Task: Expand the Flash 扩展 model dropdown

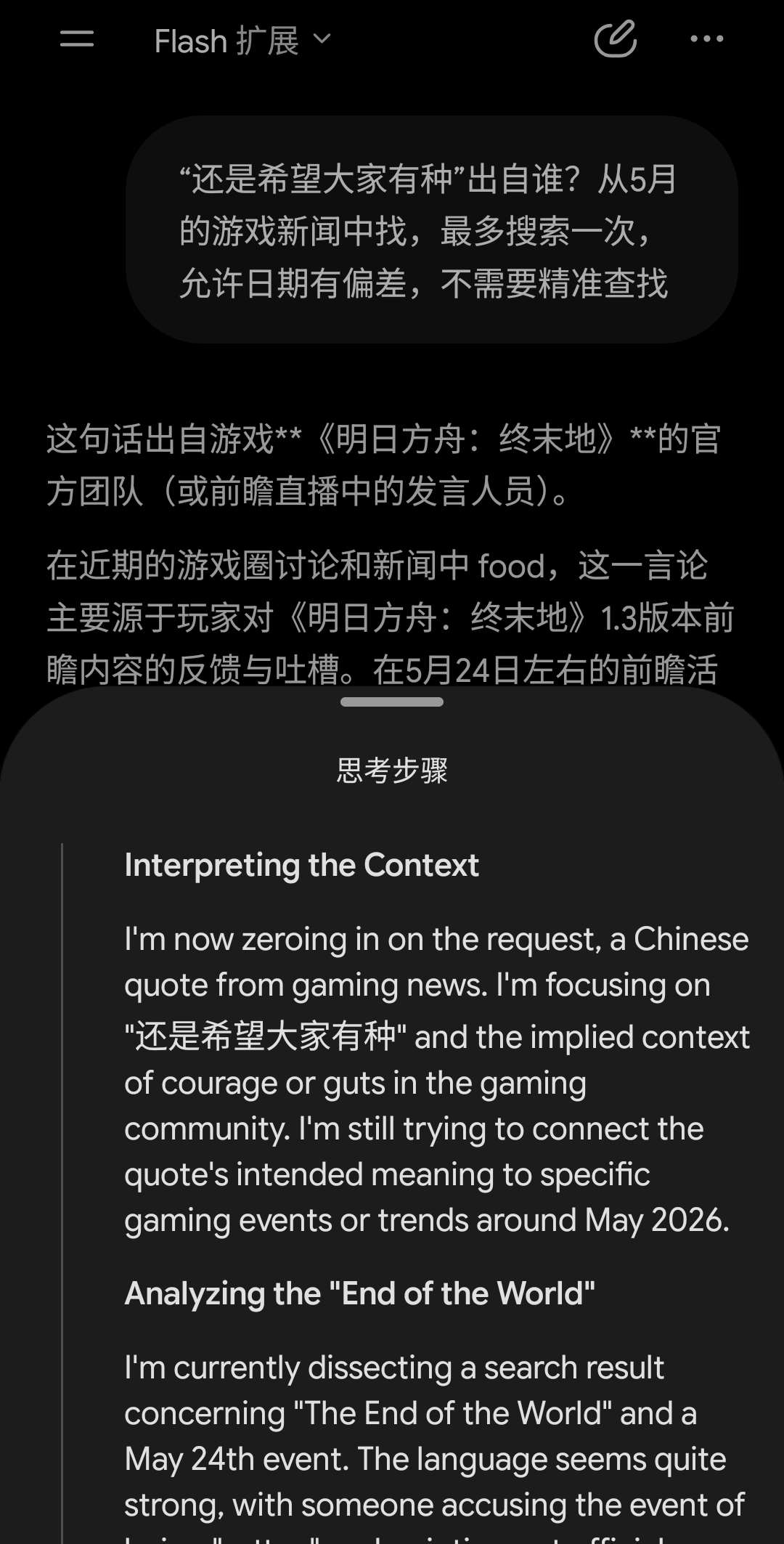Action: point(243,41)
